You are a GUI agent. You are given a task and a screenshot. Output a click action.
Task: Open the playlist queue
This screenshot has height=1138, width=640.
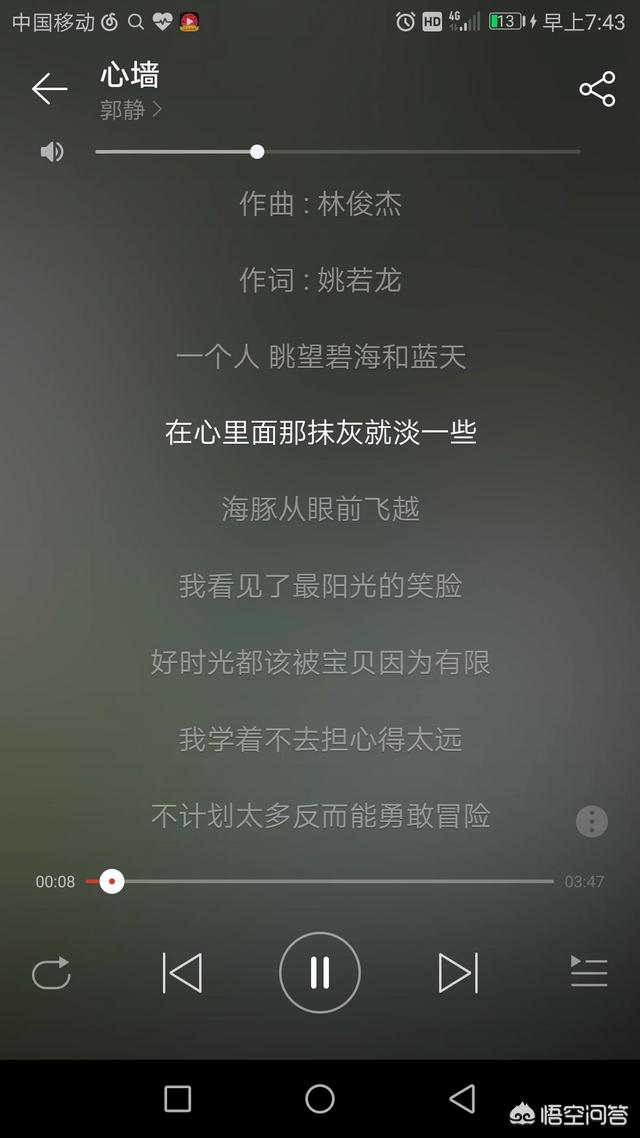pyautogui.click(x=588, y=972)
